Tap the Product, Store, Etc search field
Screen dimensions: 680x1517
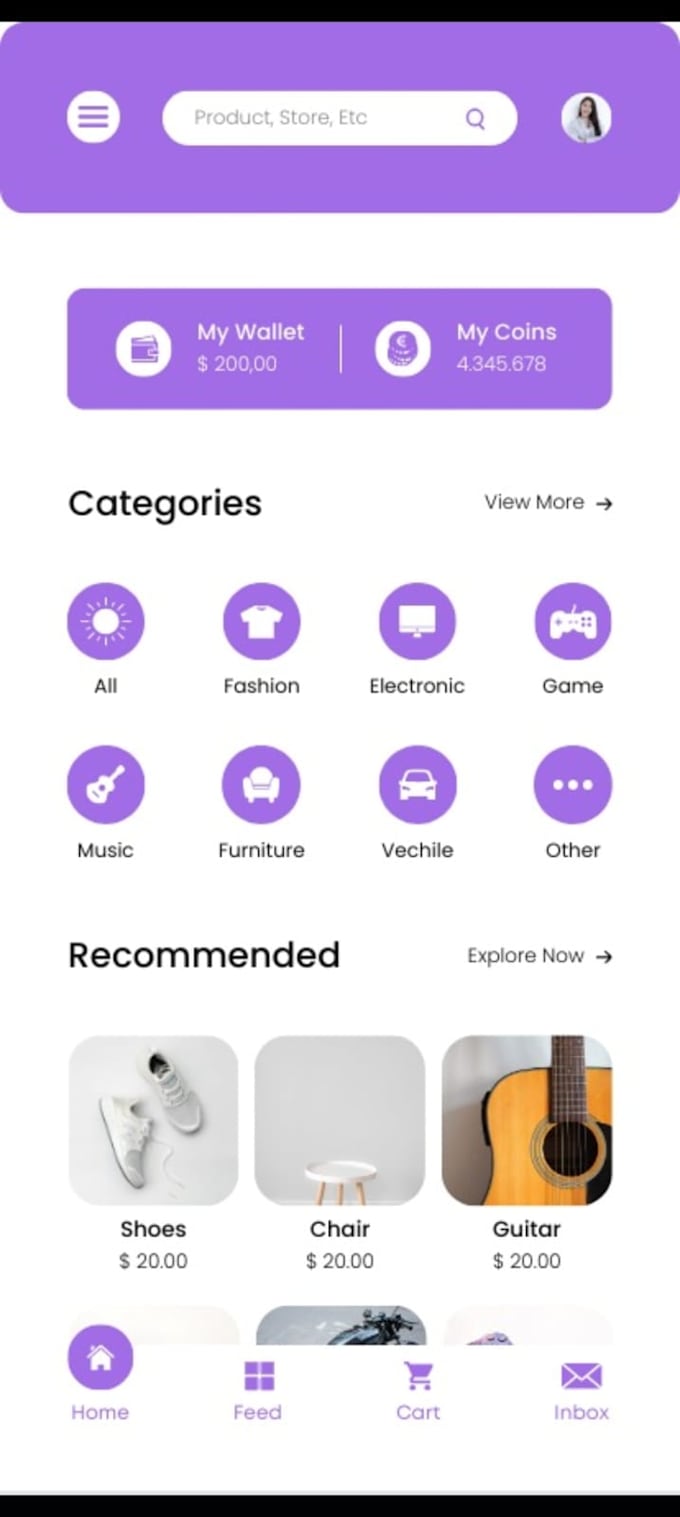click(320, 118)
